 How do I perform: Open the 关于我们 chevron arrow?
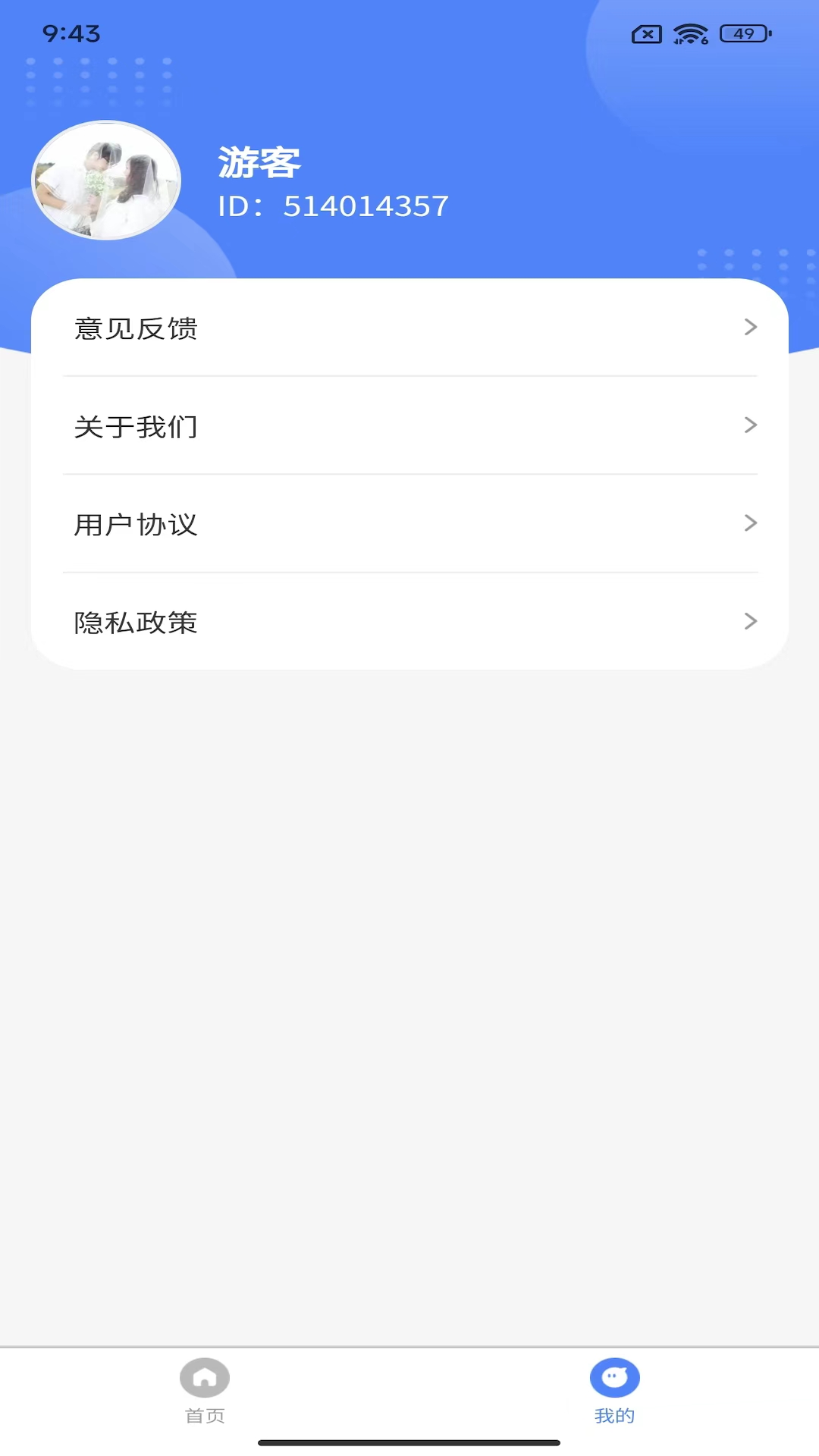pyautogui.click(x=751, y=425)
